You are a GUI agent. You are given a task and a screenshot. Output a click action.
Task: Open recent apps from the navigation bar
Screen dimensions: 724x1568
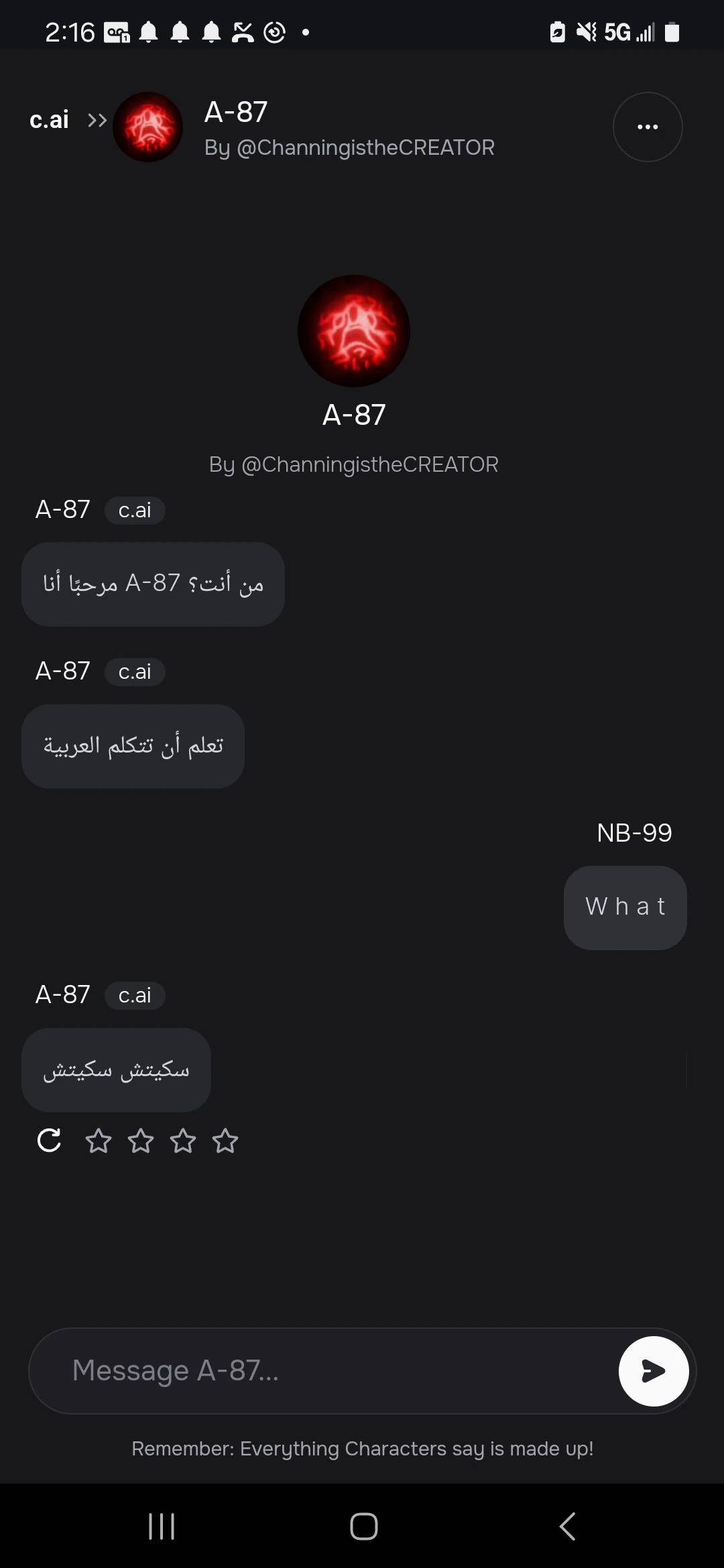point(162,1526)
